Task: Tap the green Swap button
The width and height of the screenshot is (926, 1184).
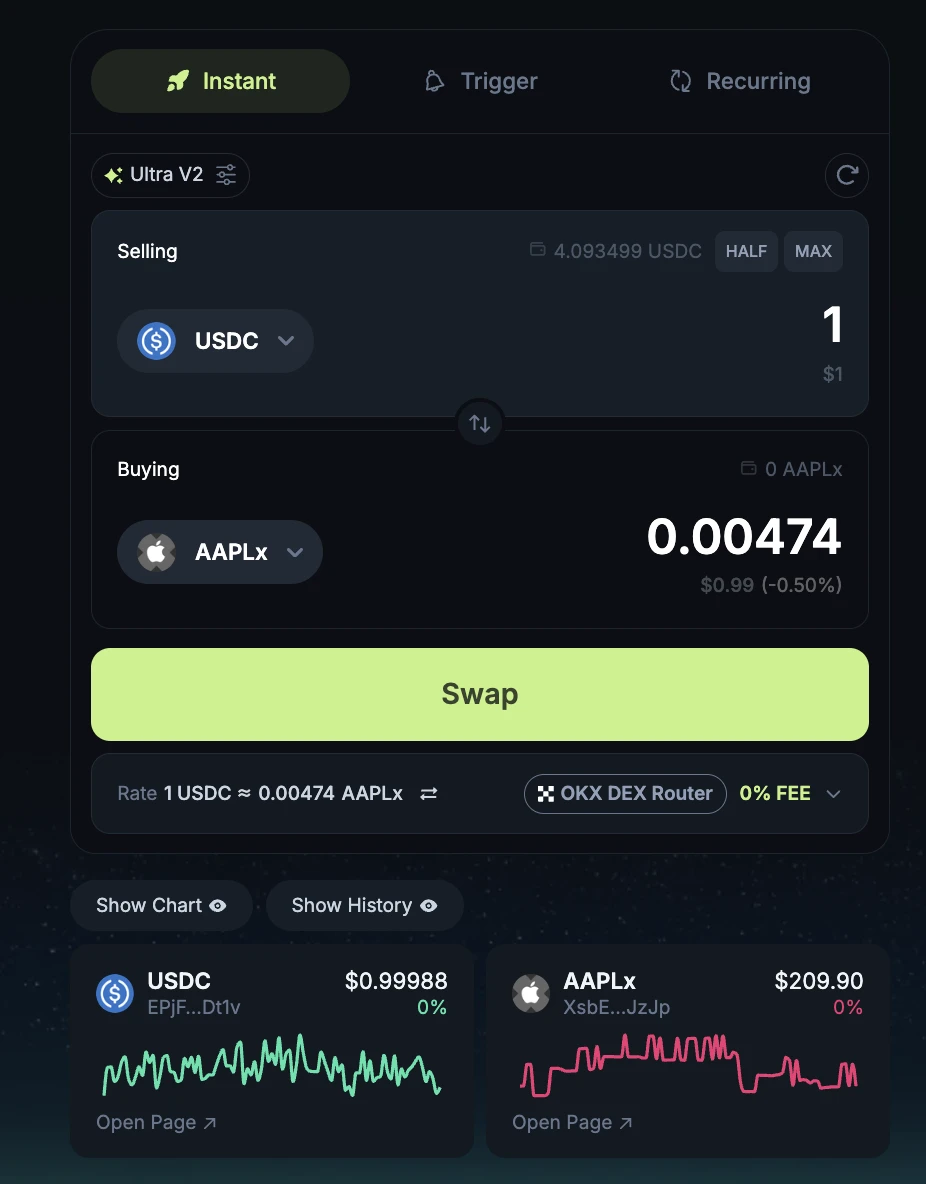Action: click(480, 694)
